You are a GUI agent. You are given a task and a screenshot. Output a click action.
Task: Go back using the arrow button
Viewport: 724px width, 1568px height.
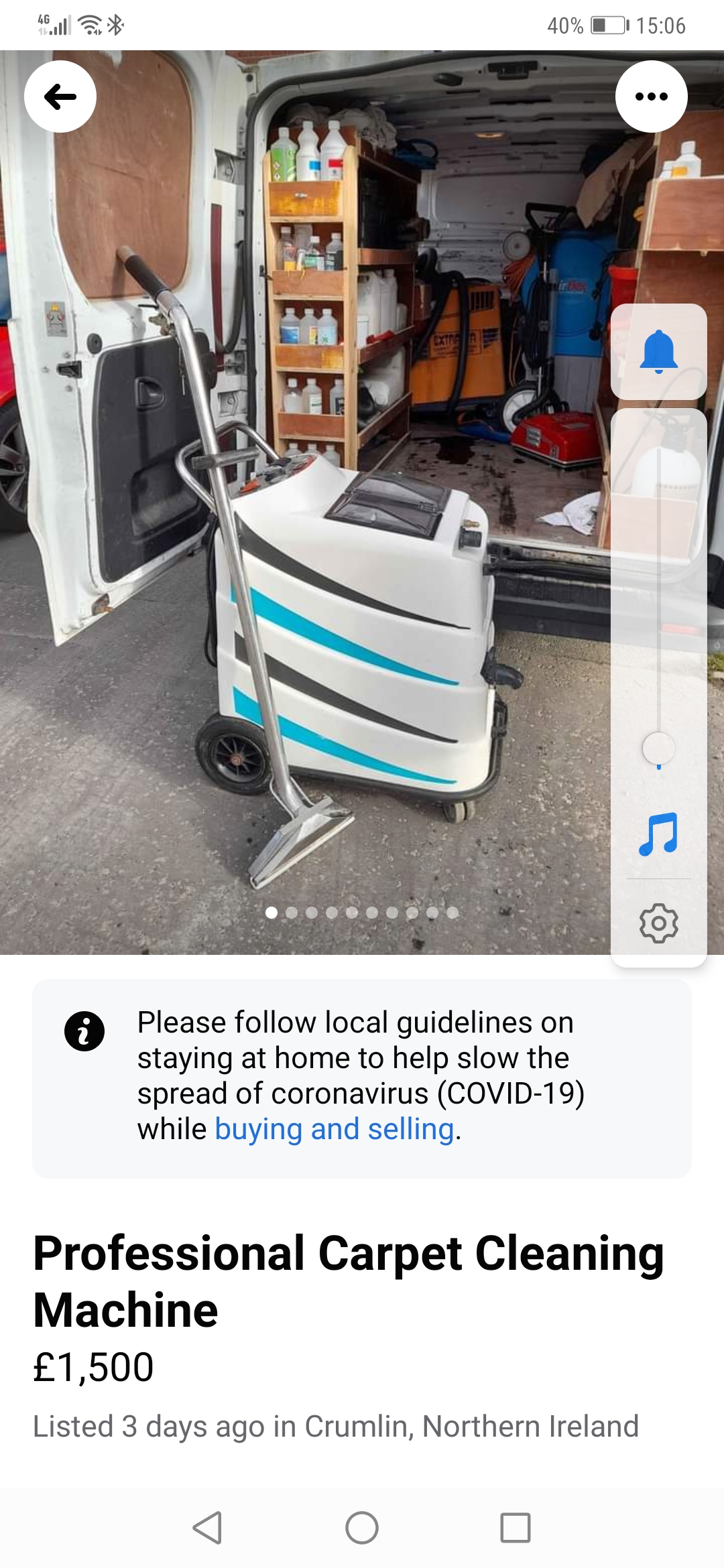pyautogui.click(x=60, y=97)
